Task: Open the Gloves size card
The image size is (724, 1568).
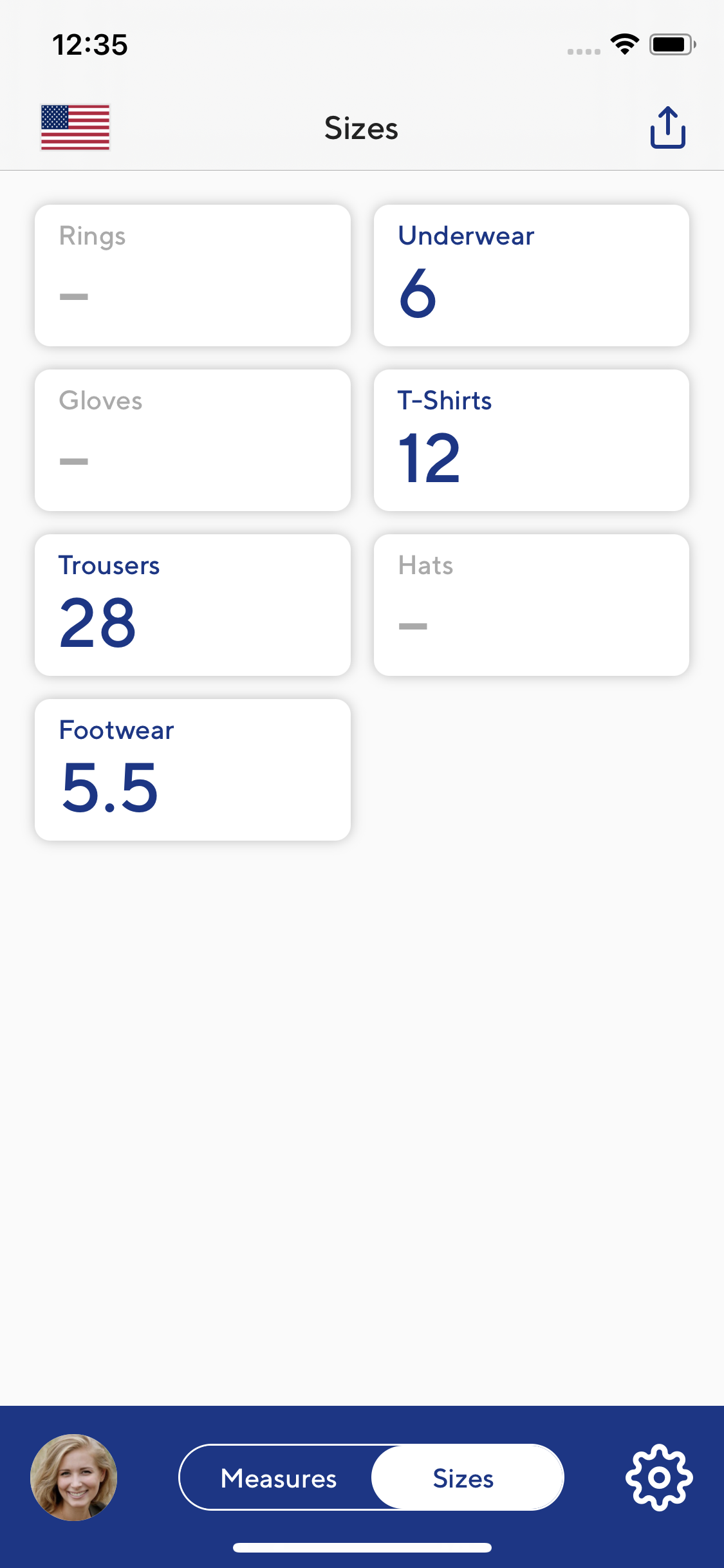Action: click(x=192, y=440)
